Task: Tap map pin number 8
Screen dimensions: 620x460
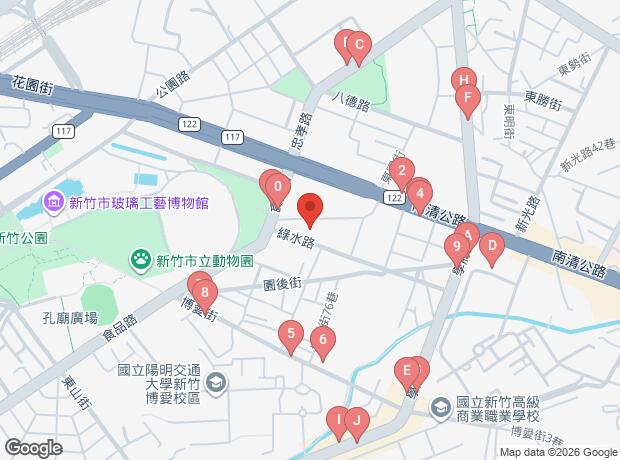Action: (x=204, y=294)
